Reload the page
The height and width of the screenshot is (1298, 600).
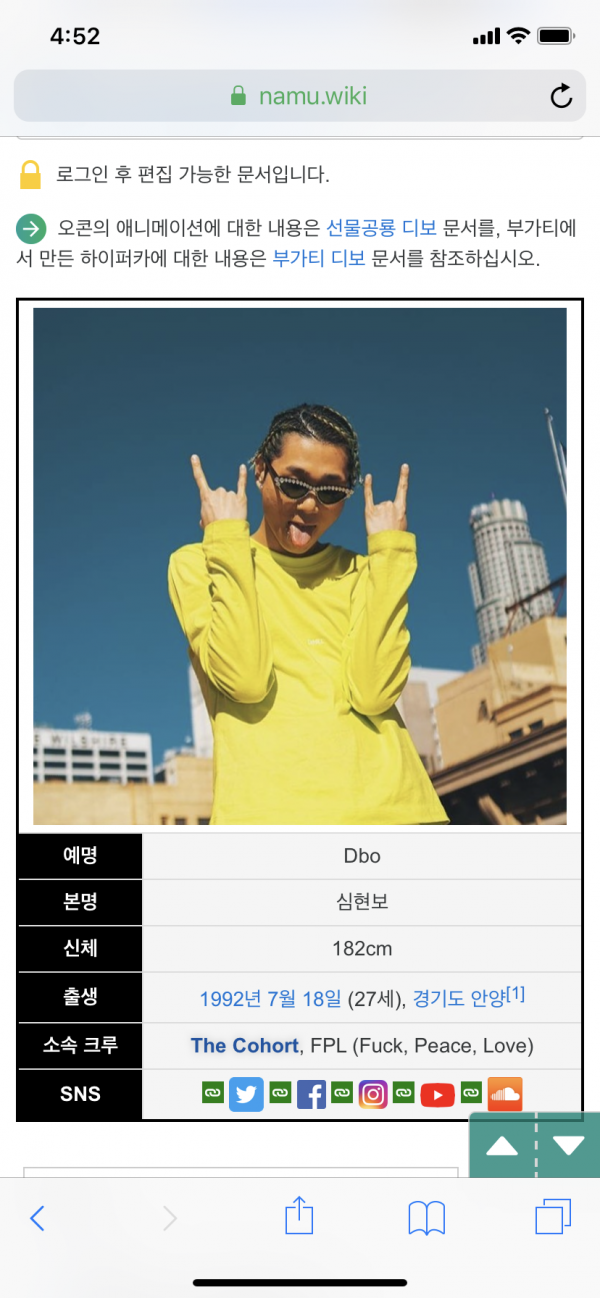tap(561, 96)
